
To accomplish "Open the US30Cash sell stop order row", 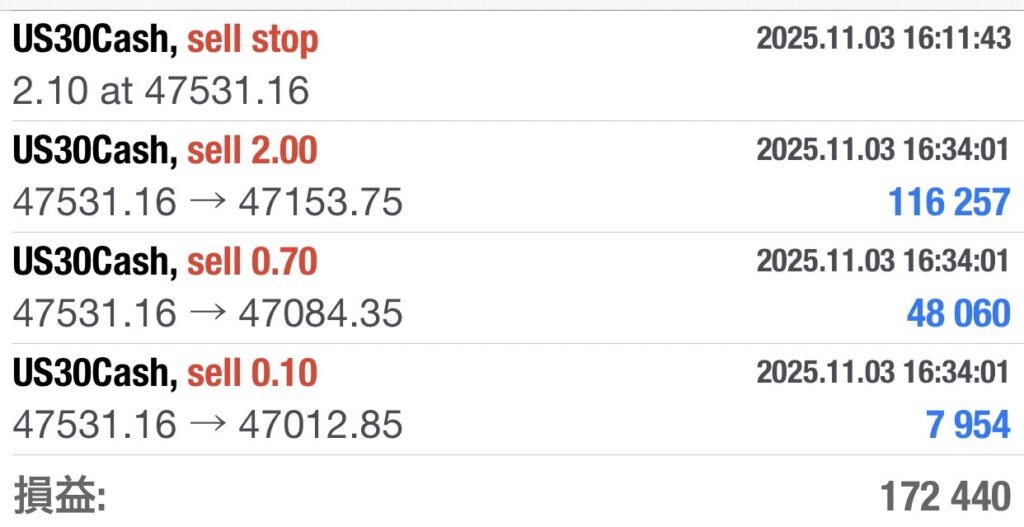I will click(512, 66).
